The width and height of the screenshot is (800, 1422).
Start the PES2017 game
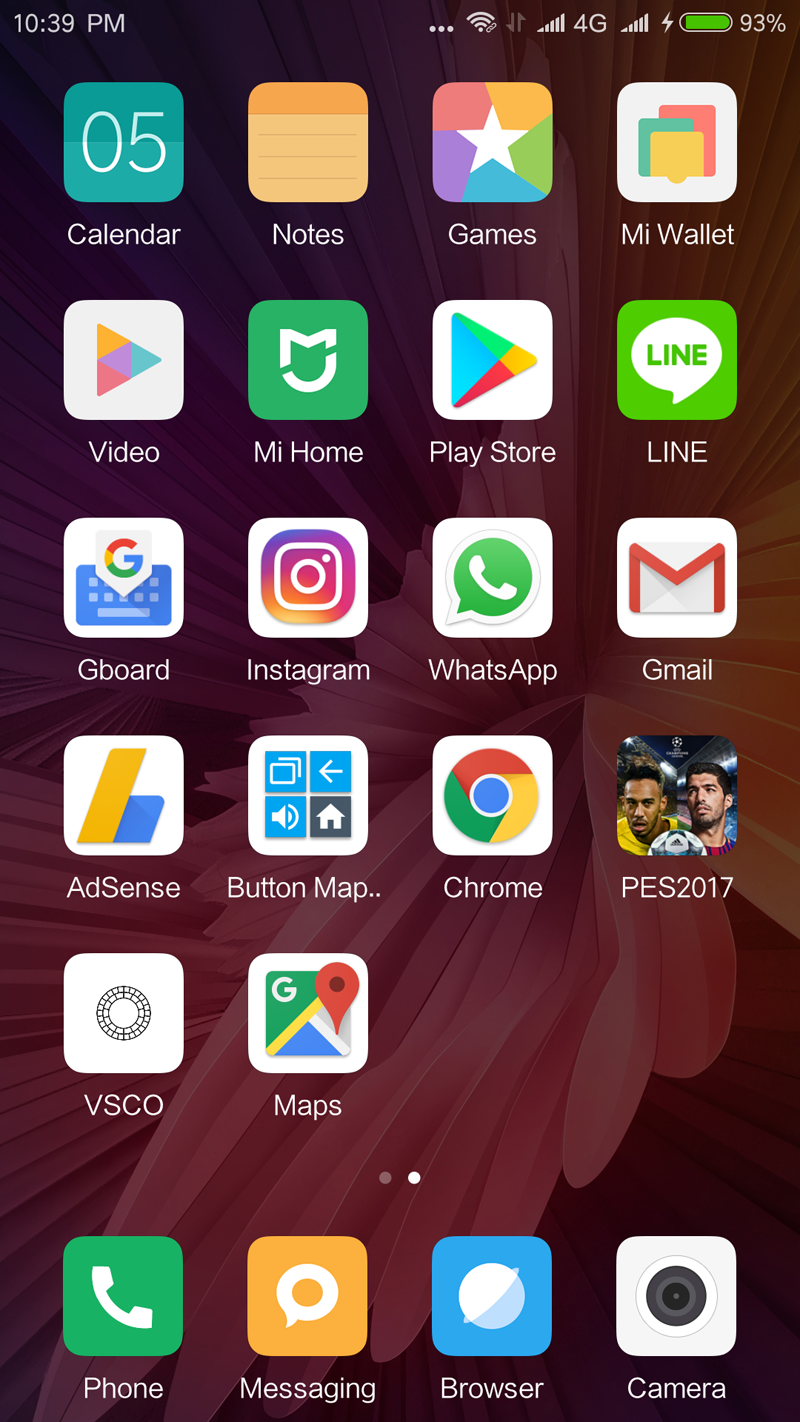tap(677, 796)
